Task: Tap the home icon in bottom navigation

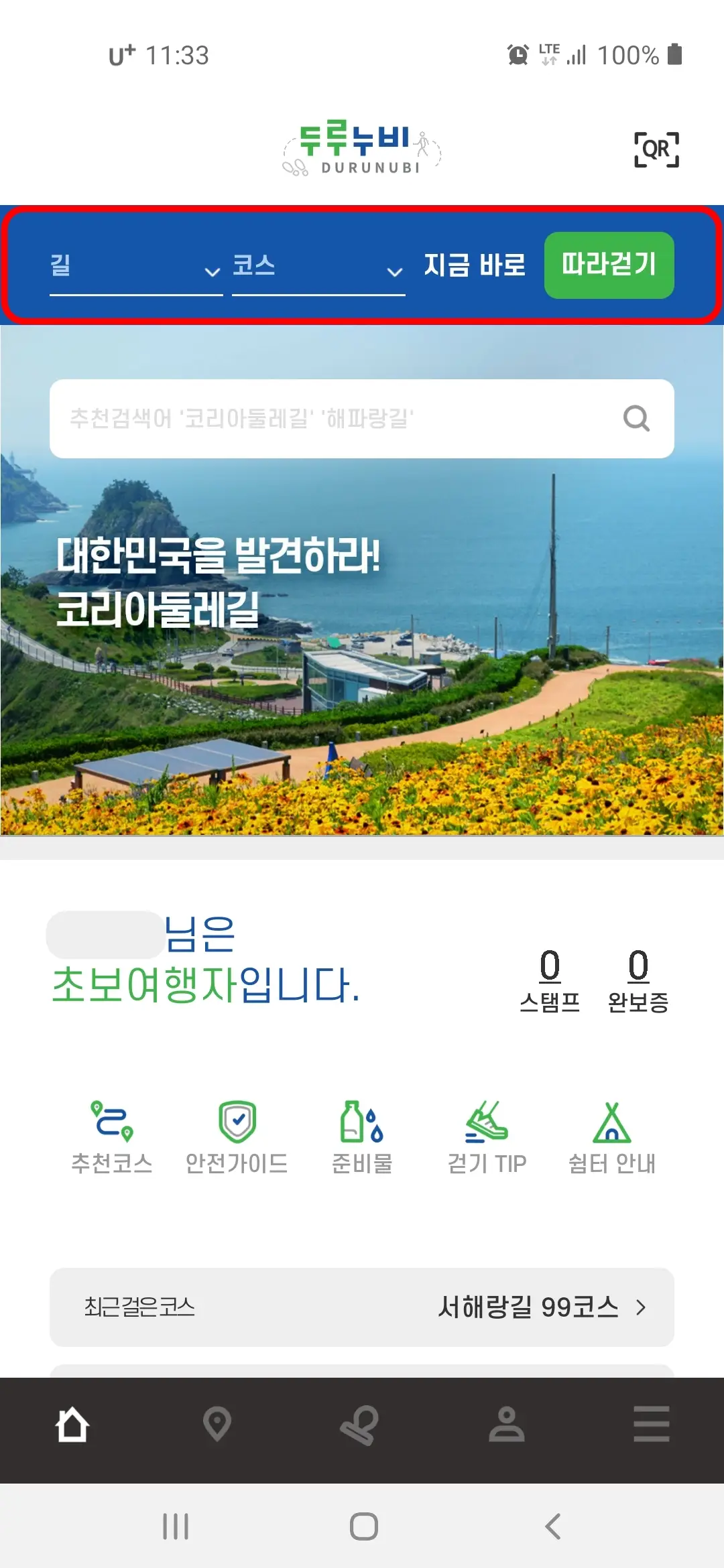Action: pos(72,1423)
